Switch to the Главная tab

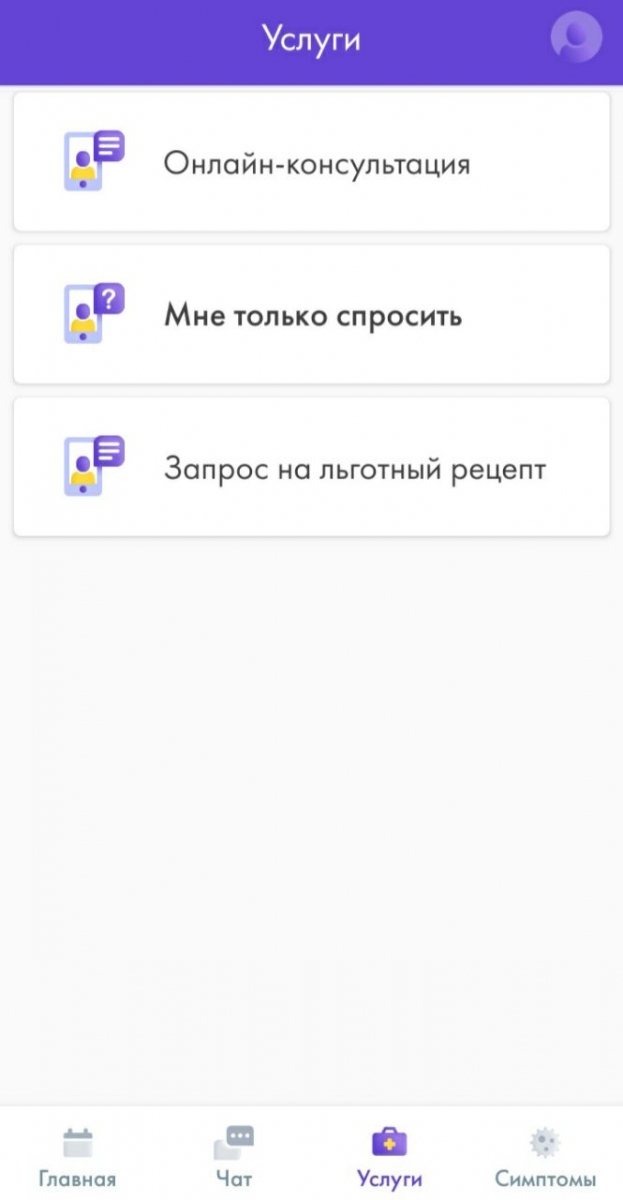pos(77,1157)
